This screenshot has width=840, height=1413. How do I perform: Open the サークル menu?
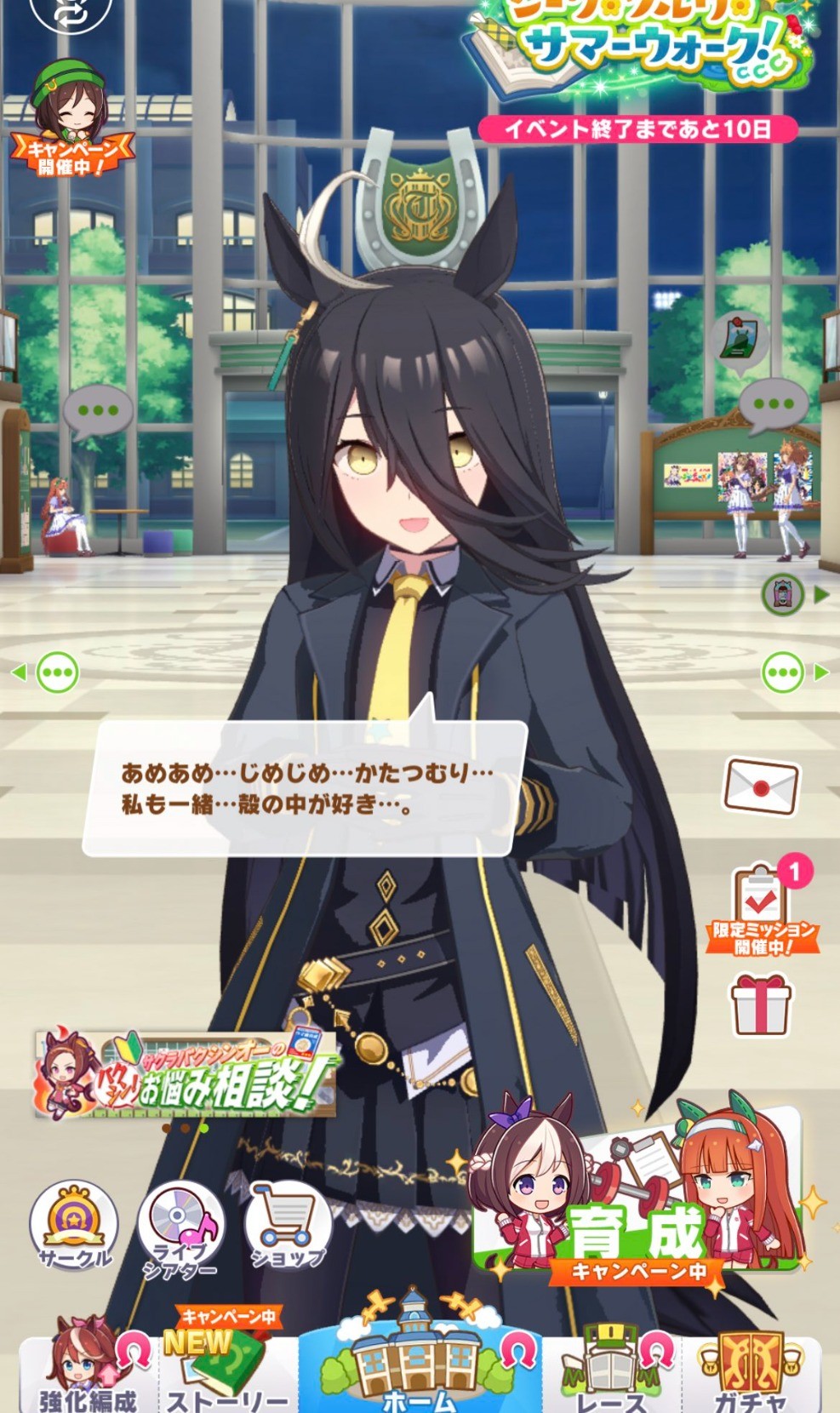click(74, 1224)
